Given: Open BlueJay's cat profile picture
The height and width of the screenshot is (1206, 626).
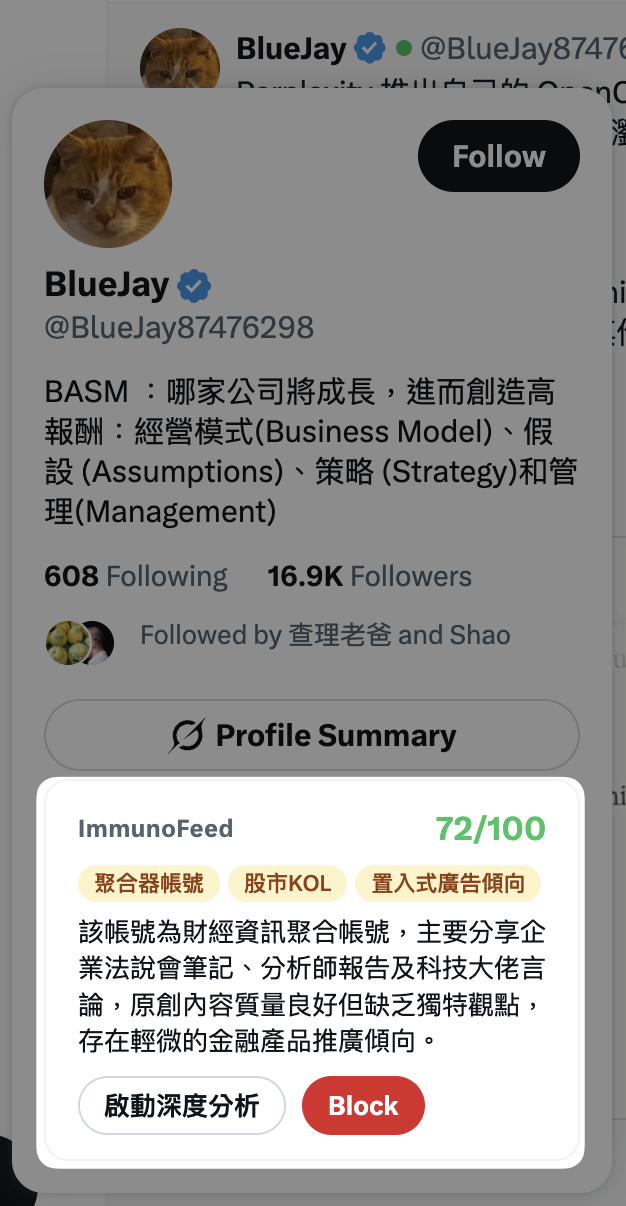Looking at the screenshot, I should point(108,185).
